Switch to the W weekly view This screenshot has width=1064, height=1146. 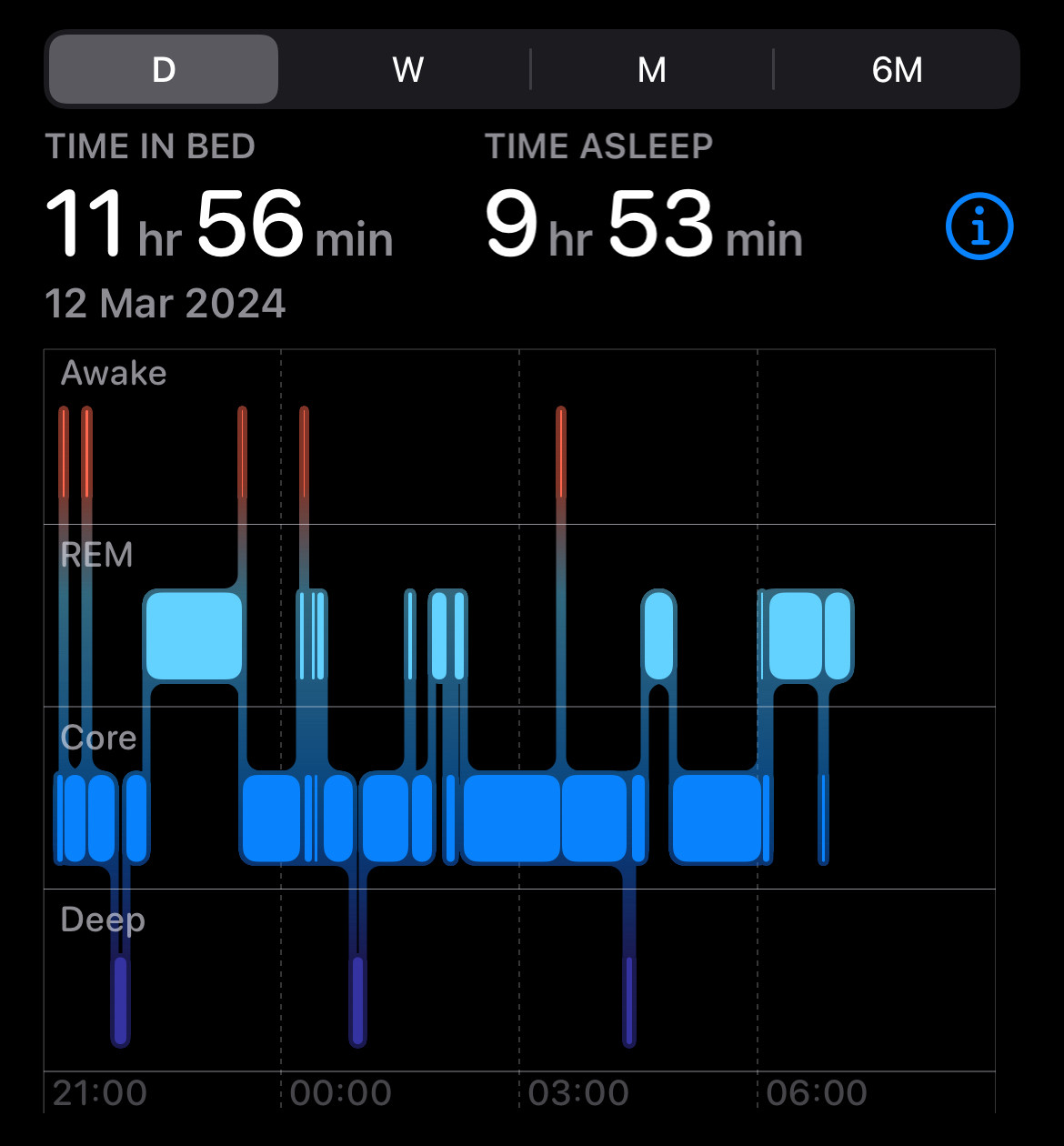[408, 70]
